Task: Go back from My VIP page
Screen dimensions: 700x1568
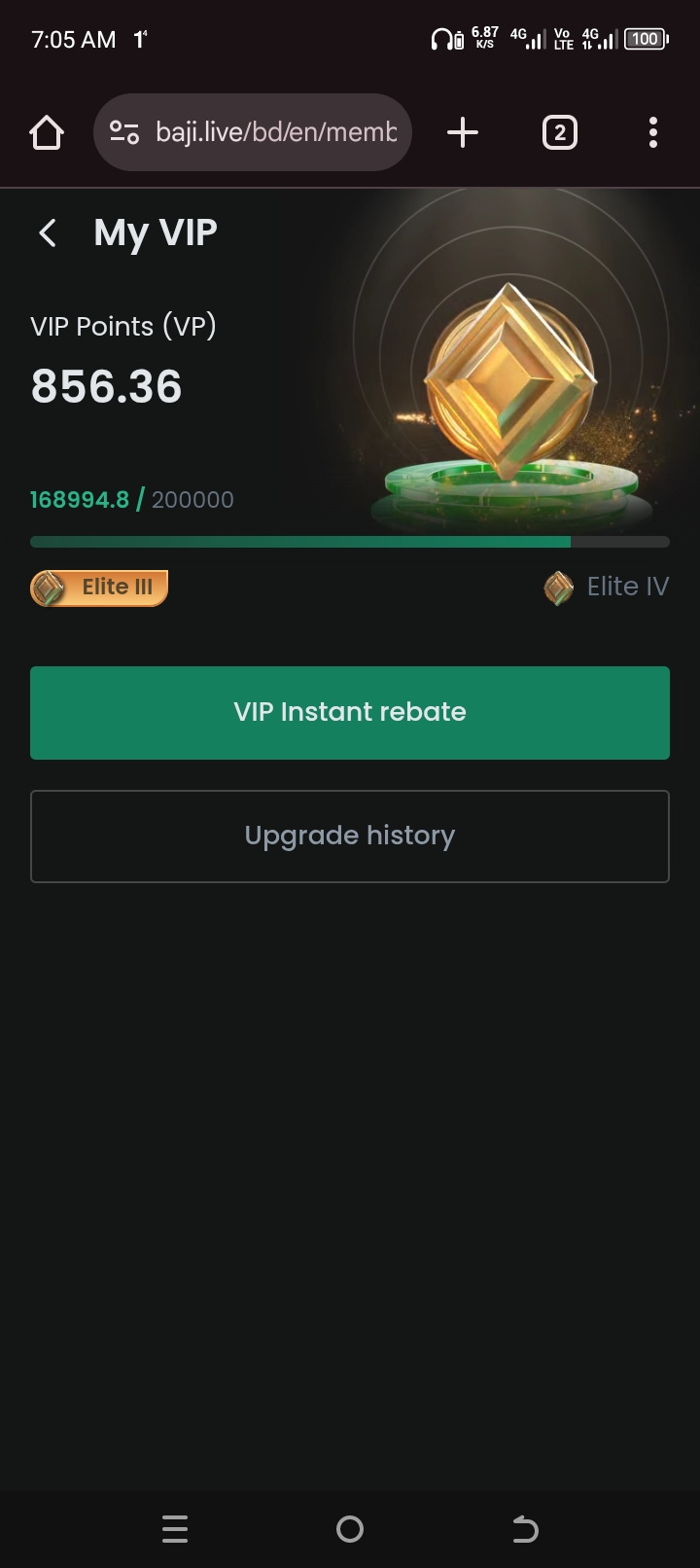Action: [47, 232]
